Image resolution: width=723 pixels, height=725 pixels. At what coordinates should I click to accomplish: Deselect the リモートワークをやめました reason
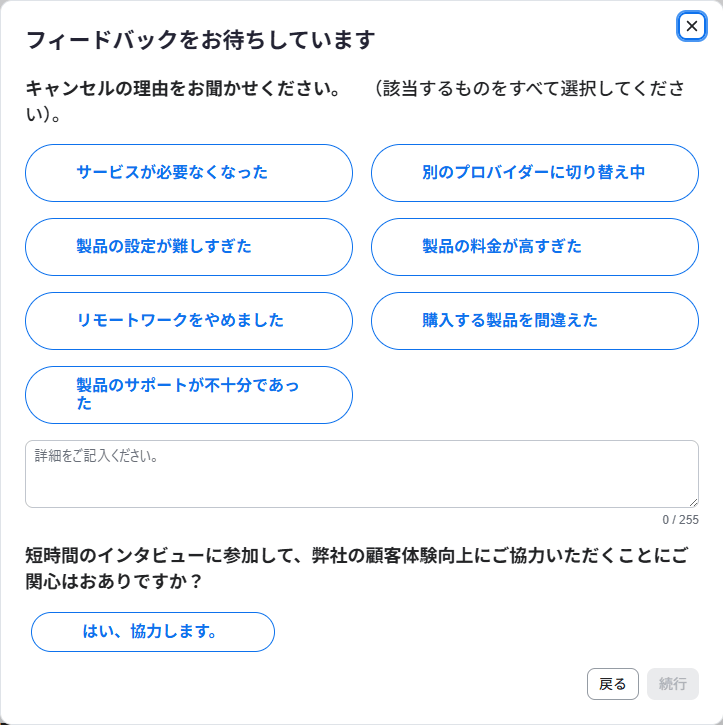(x=188, y=321)
